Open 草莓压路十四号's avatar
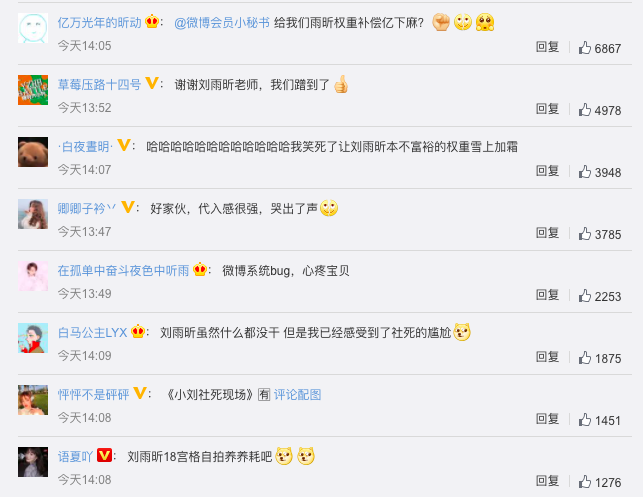This screenshot has height=497, width=643. pos(33,90)
